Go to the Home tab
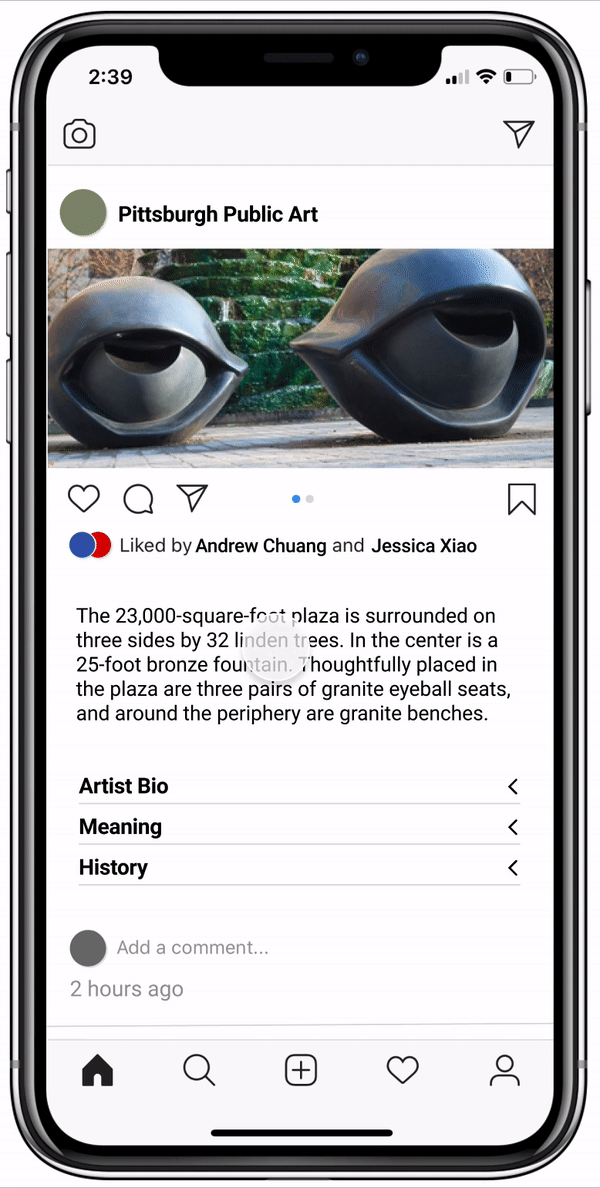The width and height of the screenshot is (600, 1188). [x=97, y=1071]
